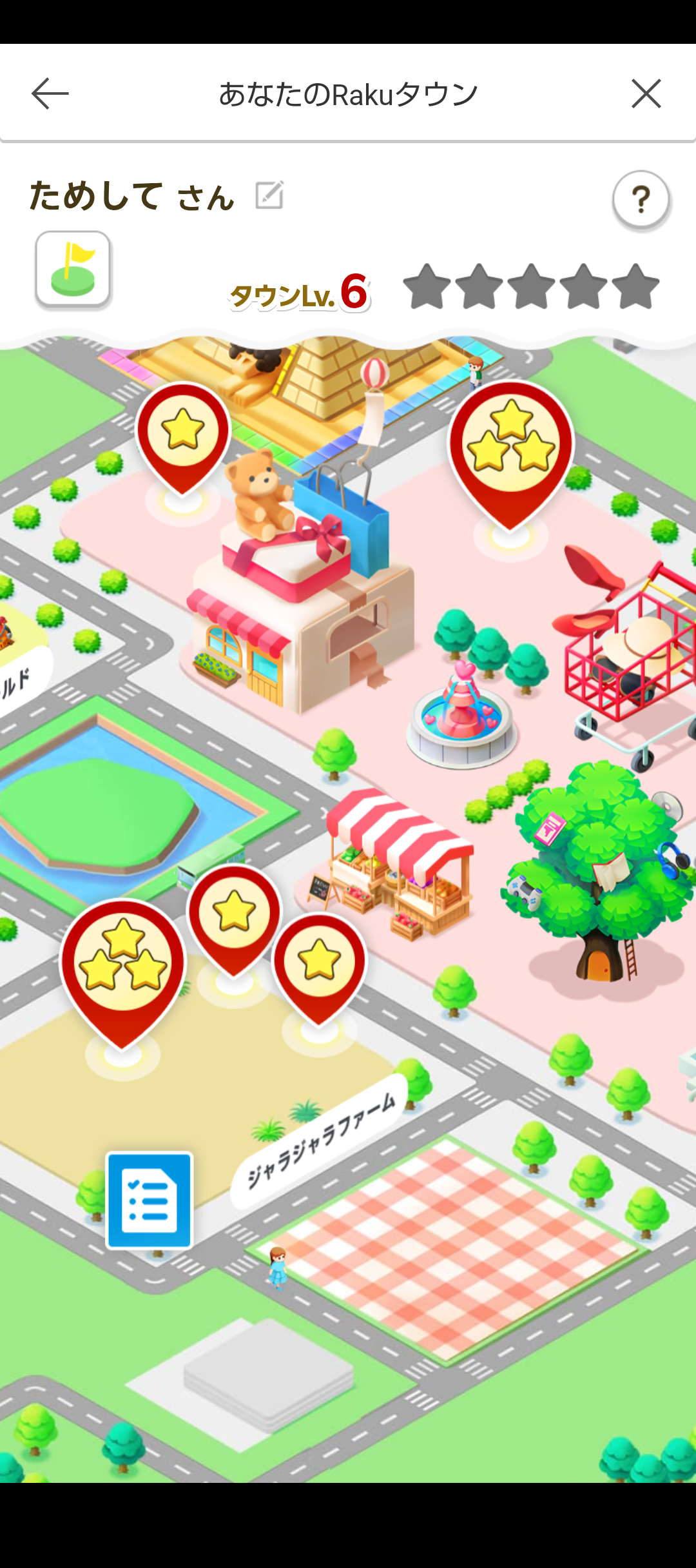Edit the nickname ためして

coord(269,195)
